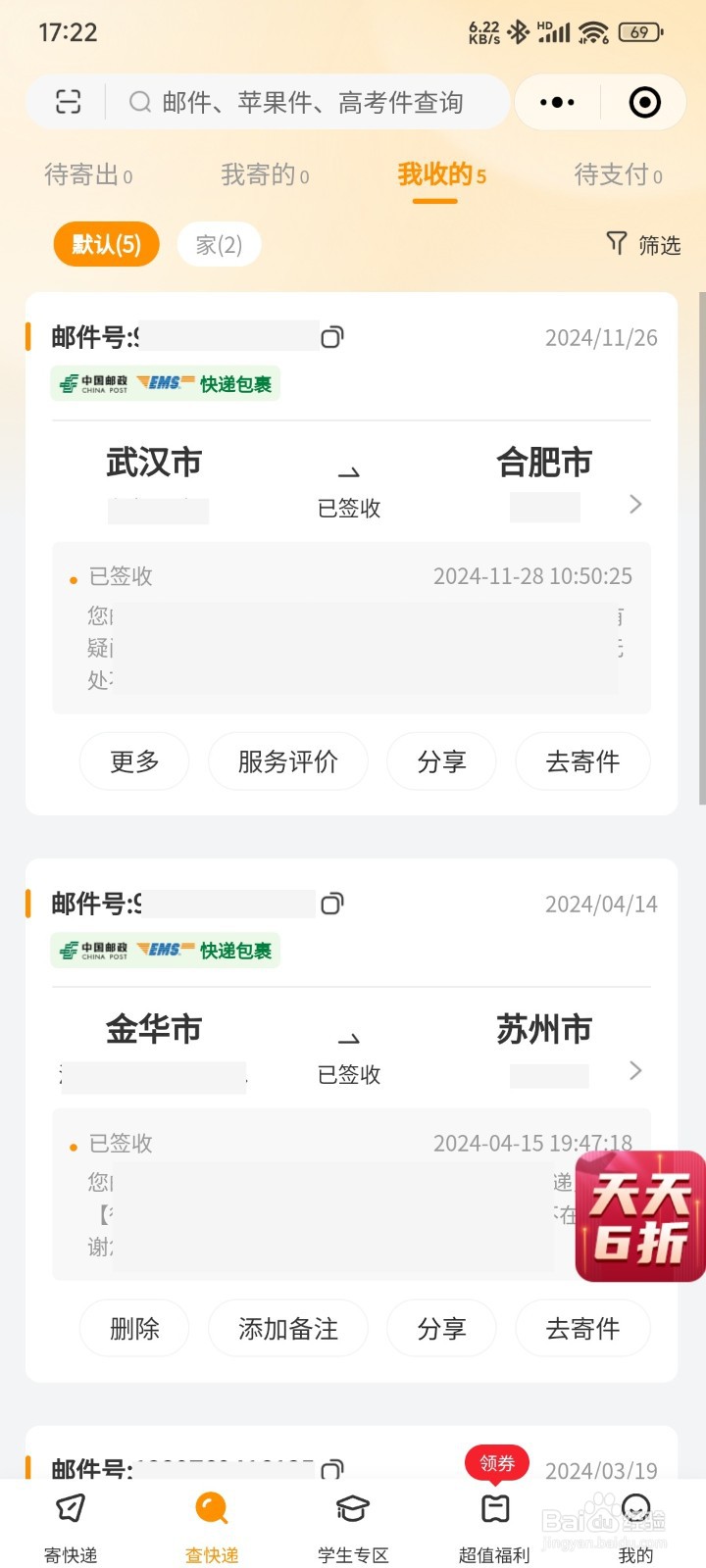Copy the November package's 邮件号 using copy icon
Image resolution: width=706 pixels, height=1568 pixels.
[332, 336]
